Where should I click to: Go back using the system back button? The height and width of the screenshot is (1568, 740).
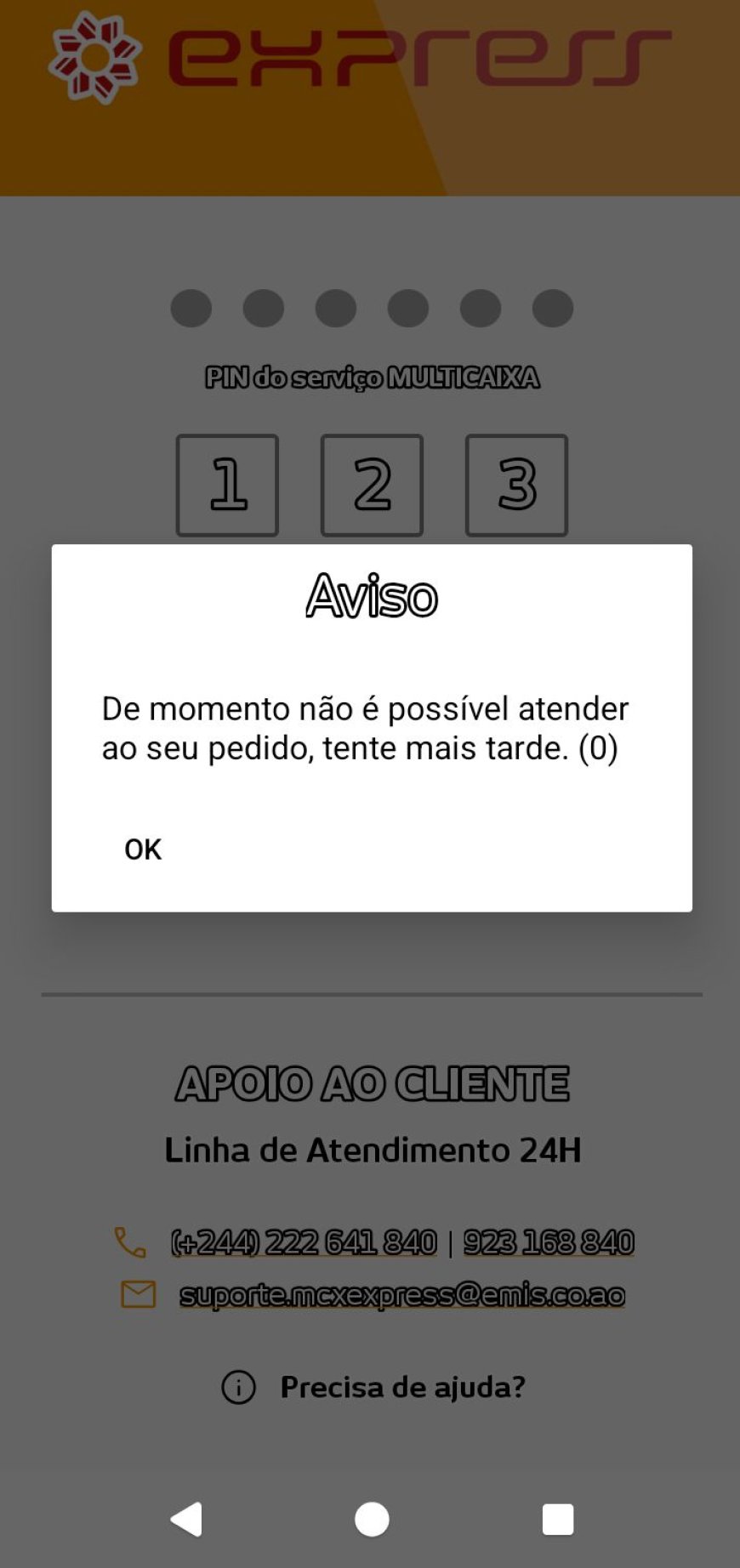pos(187,1519)
